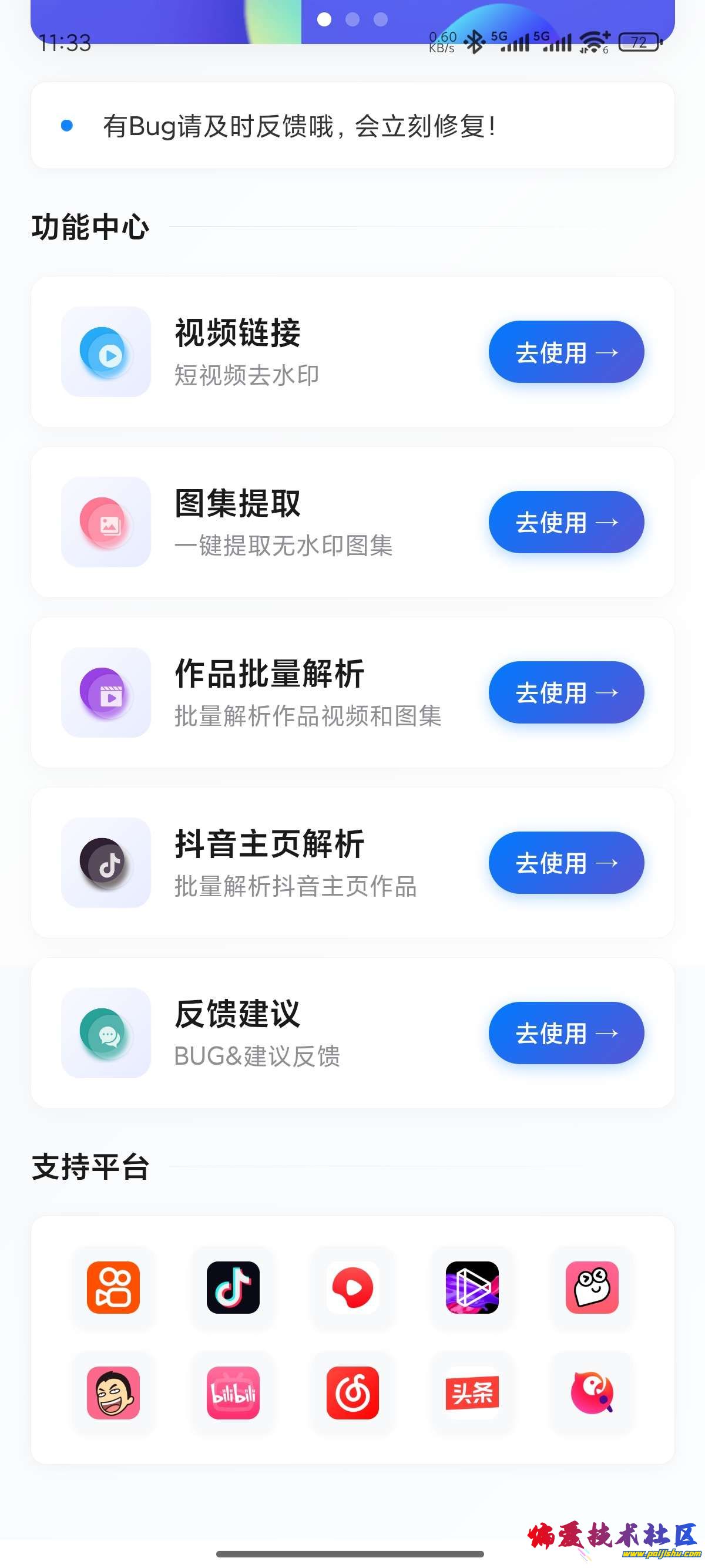Open the 视频链接 video link feature icon
The width and height of the screenshot is (705, 1568).
106,352
